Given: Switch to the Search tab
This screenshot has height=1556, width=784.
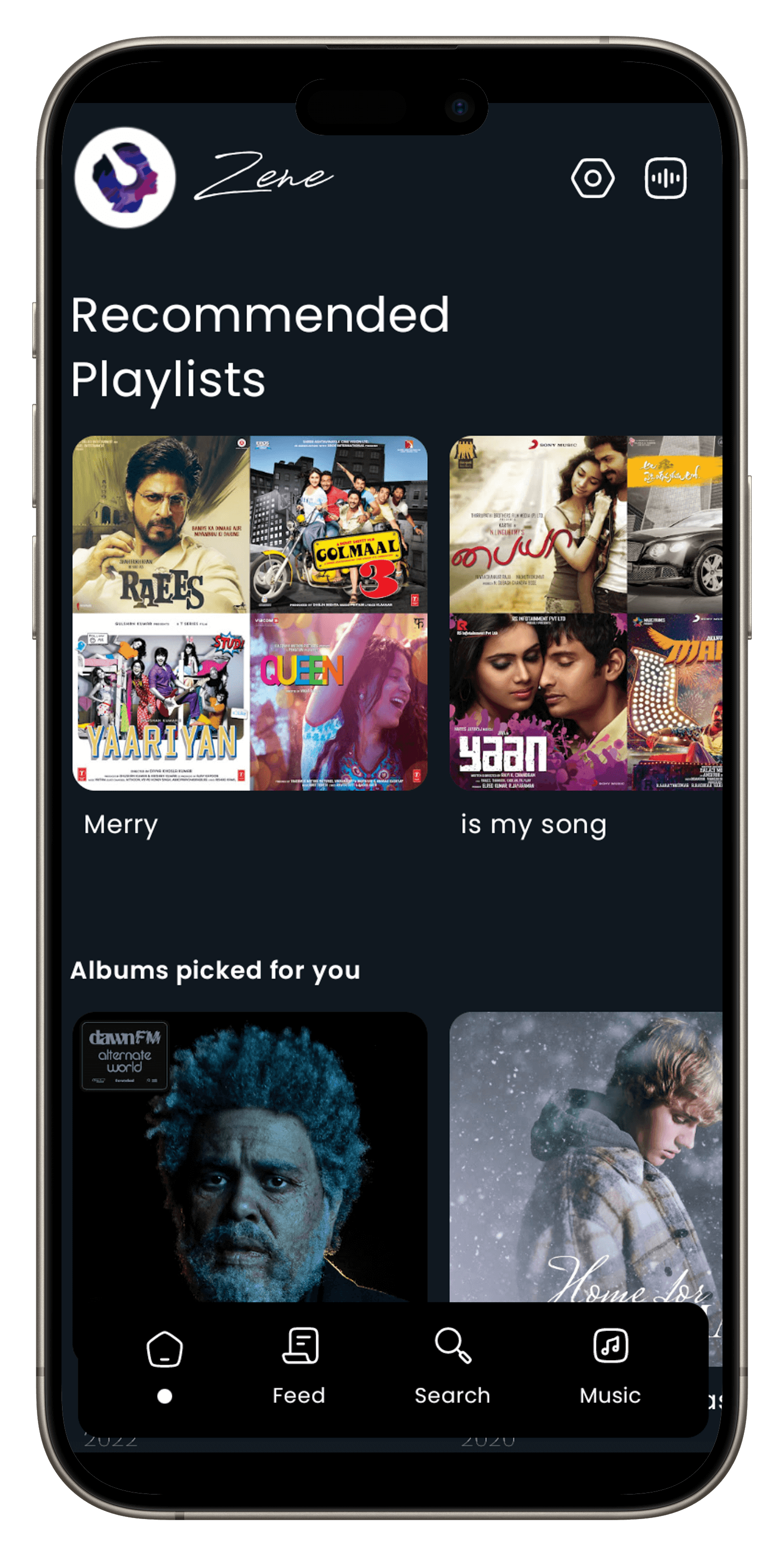Looking at the screenshot, I should (452, 1366).
